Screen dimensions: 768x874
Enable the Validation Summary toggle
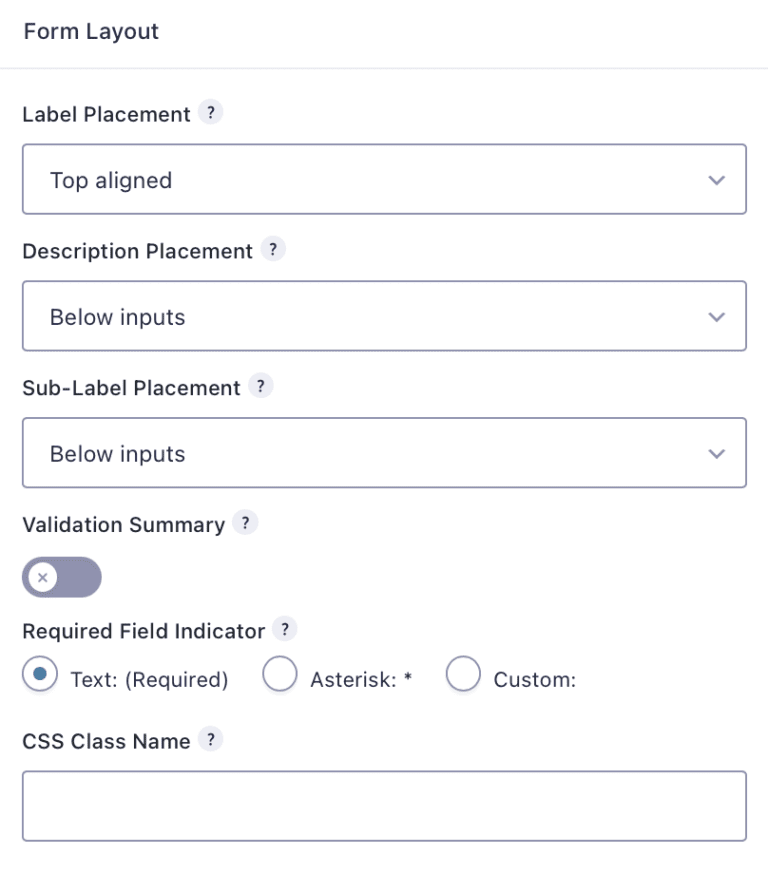62,577
